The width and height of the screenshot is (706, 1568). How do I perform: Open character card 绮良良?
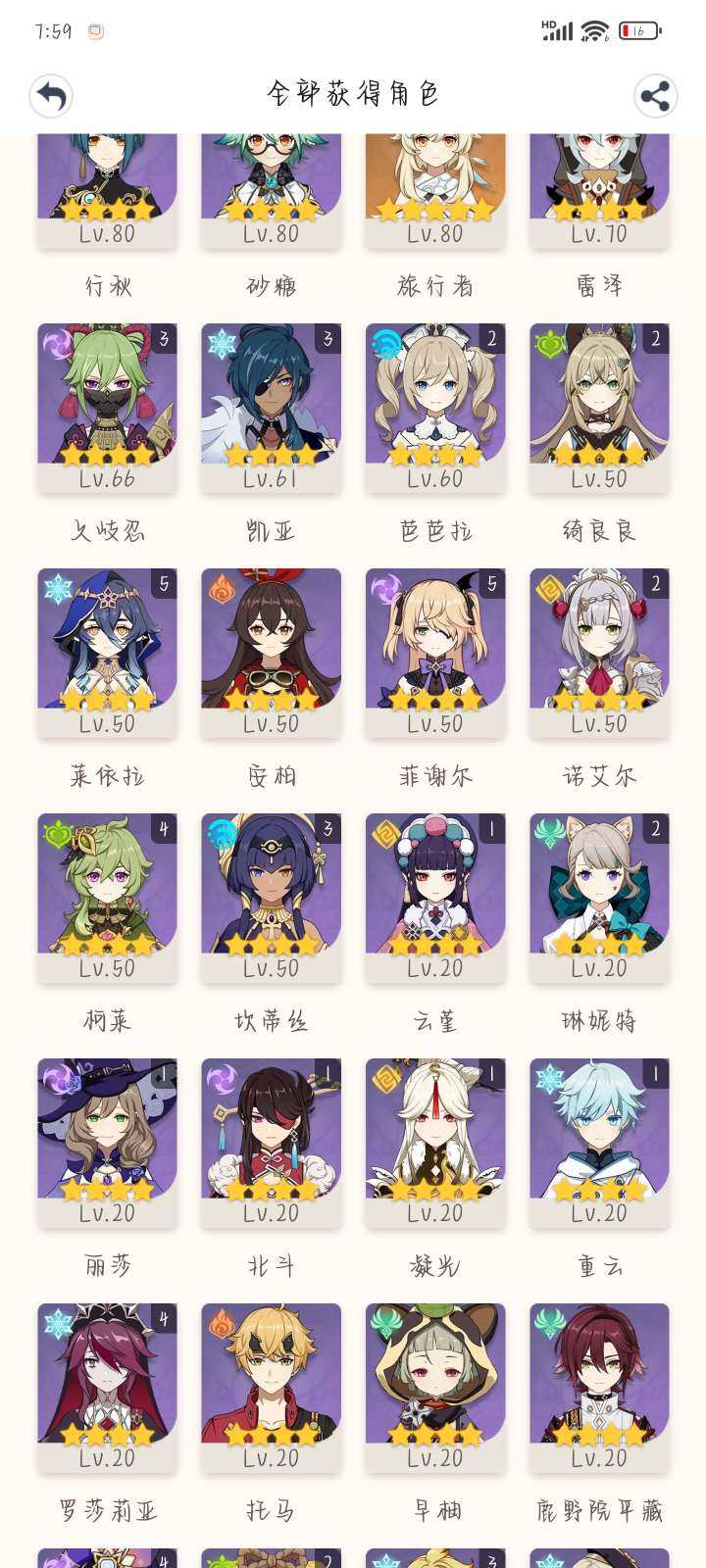[599, 407]
